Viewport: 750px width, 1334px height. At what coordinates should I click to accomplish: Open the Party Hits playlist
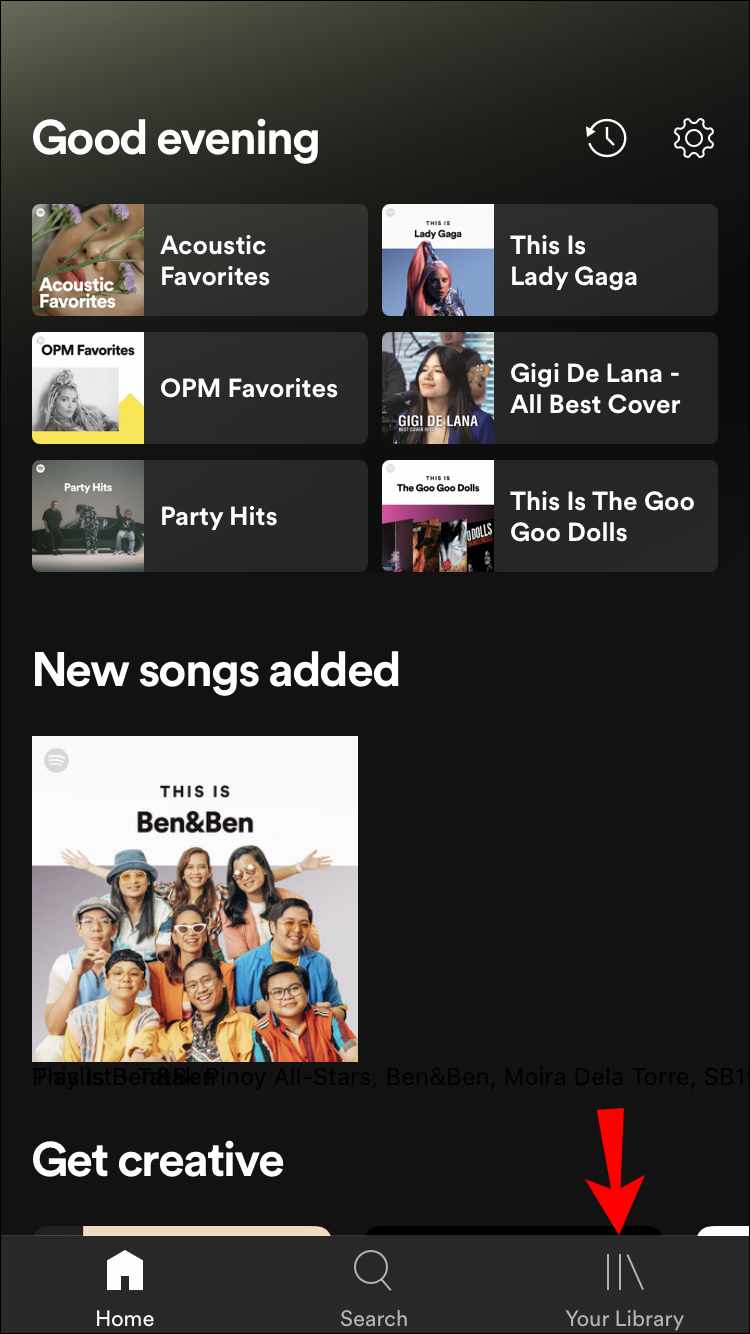tap(200, 516)
